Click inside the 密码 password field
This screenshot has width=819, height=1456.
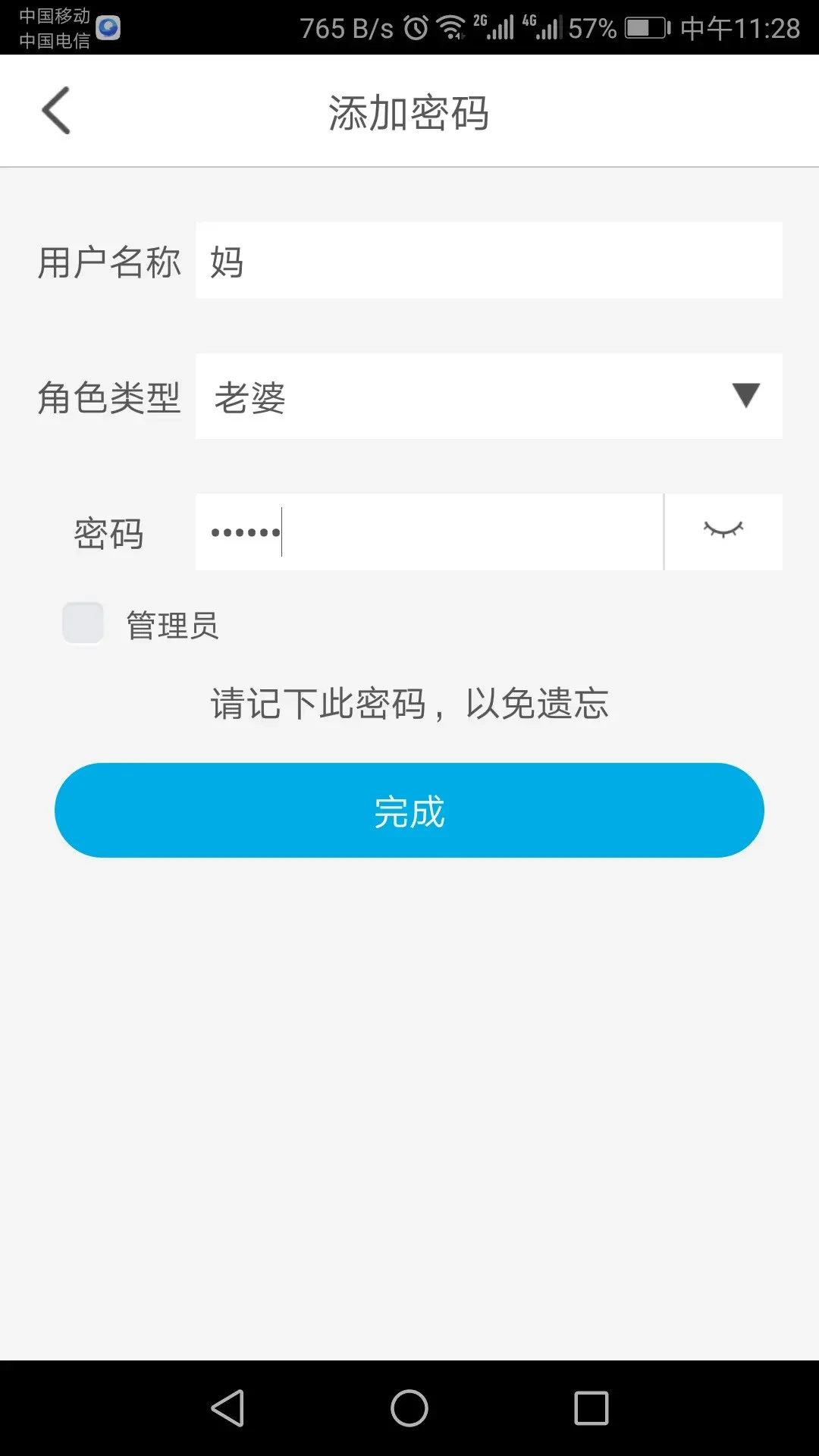(x=425, y=532)
